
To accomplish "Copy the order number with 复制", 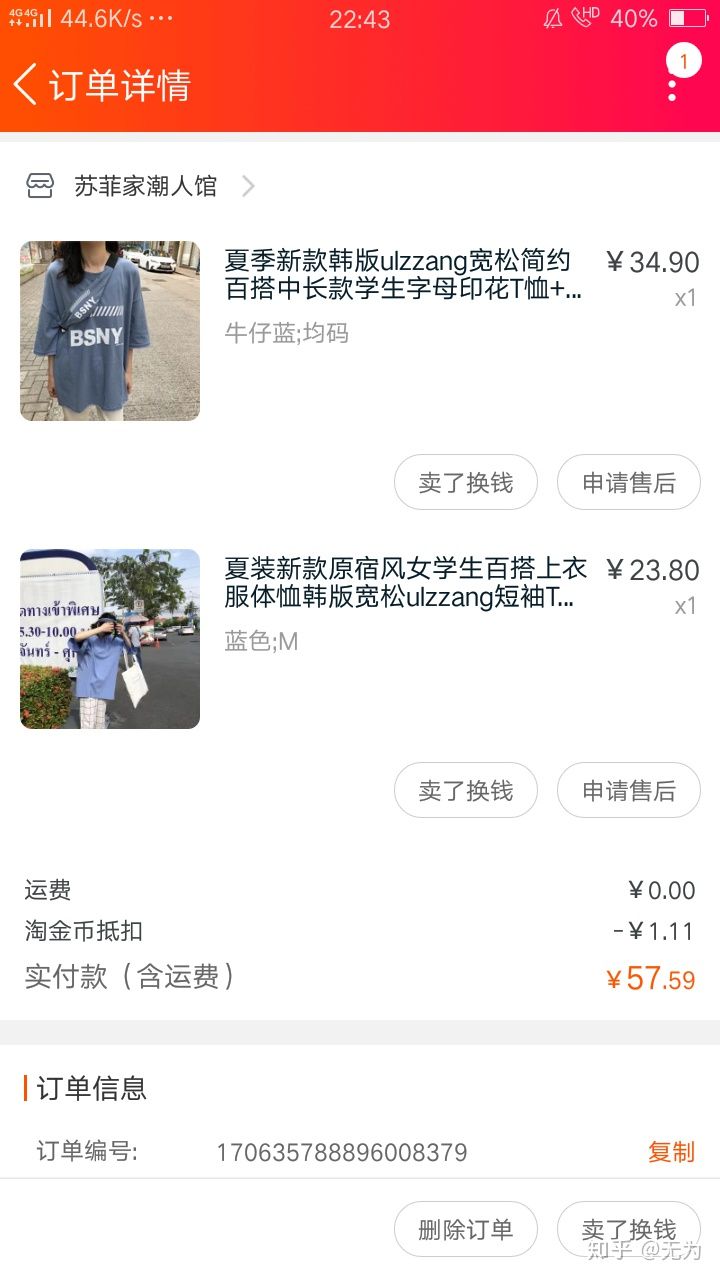I will click(x=670, y=1152).
